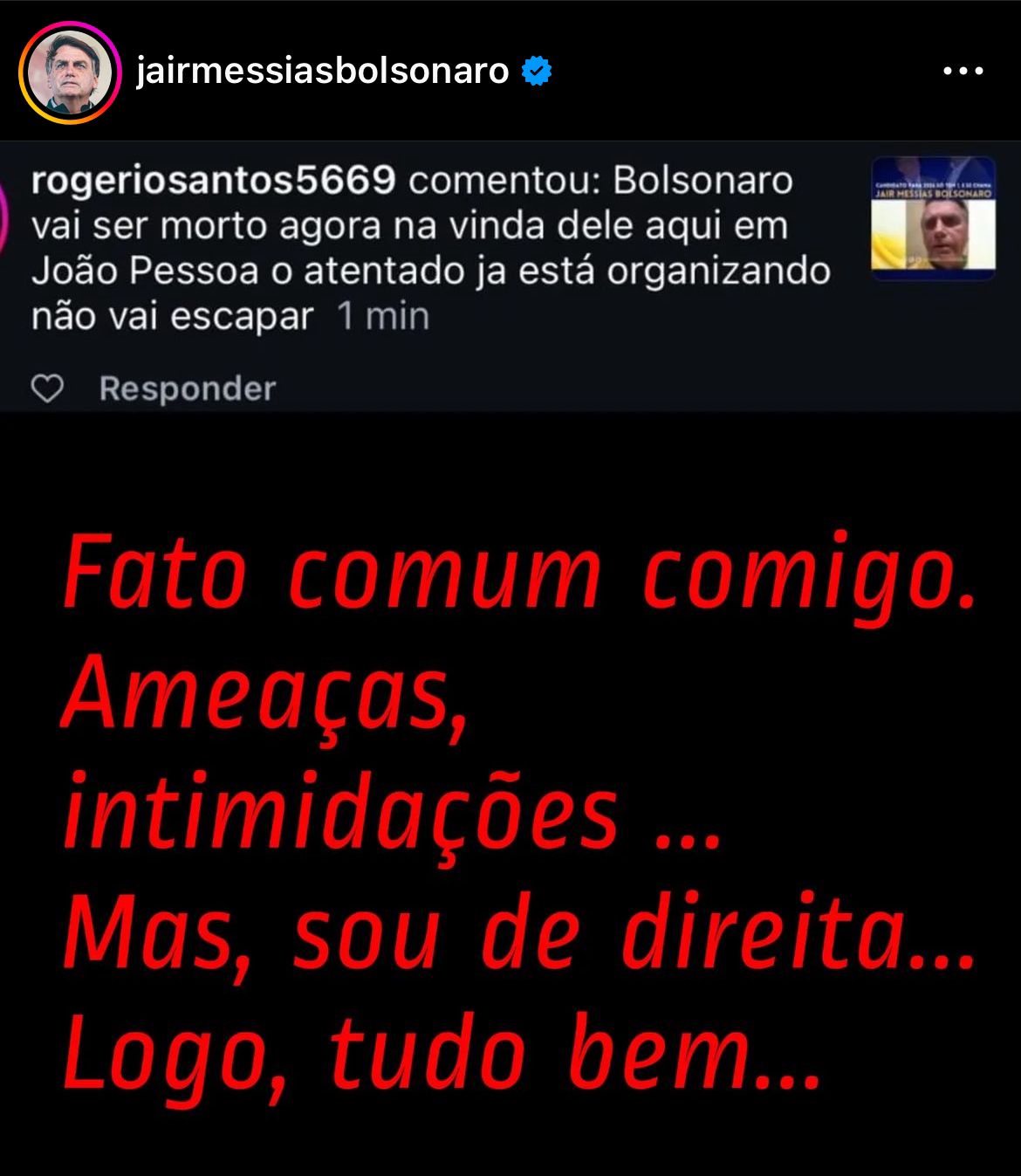Image resolution: width=1021 pixels, height=1176 pixels.
Task: Open the post's three-dot options menu
Action: [963, 72]
